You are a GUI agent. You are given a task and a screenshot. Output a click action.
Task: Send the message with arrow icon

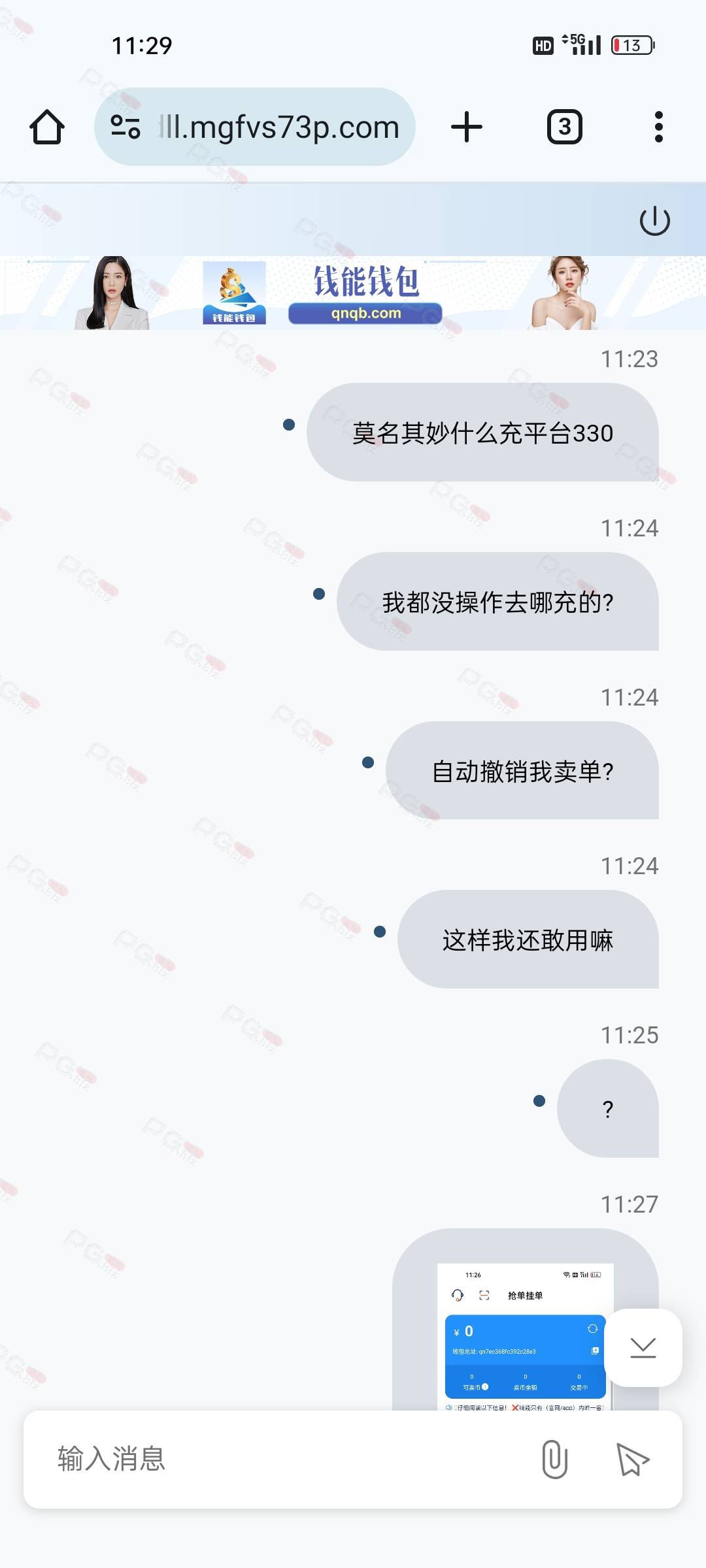(x=632, y=1459)
